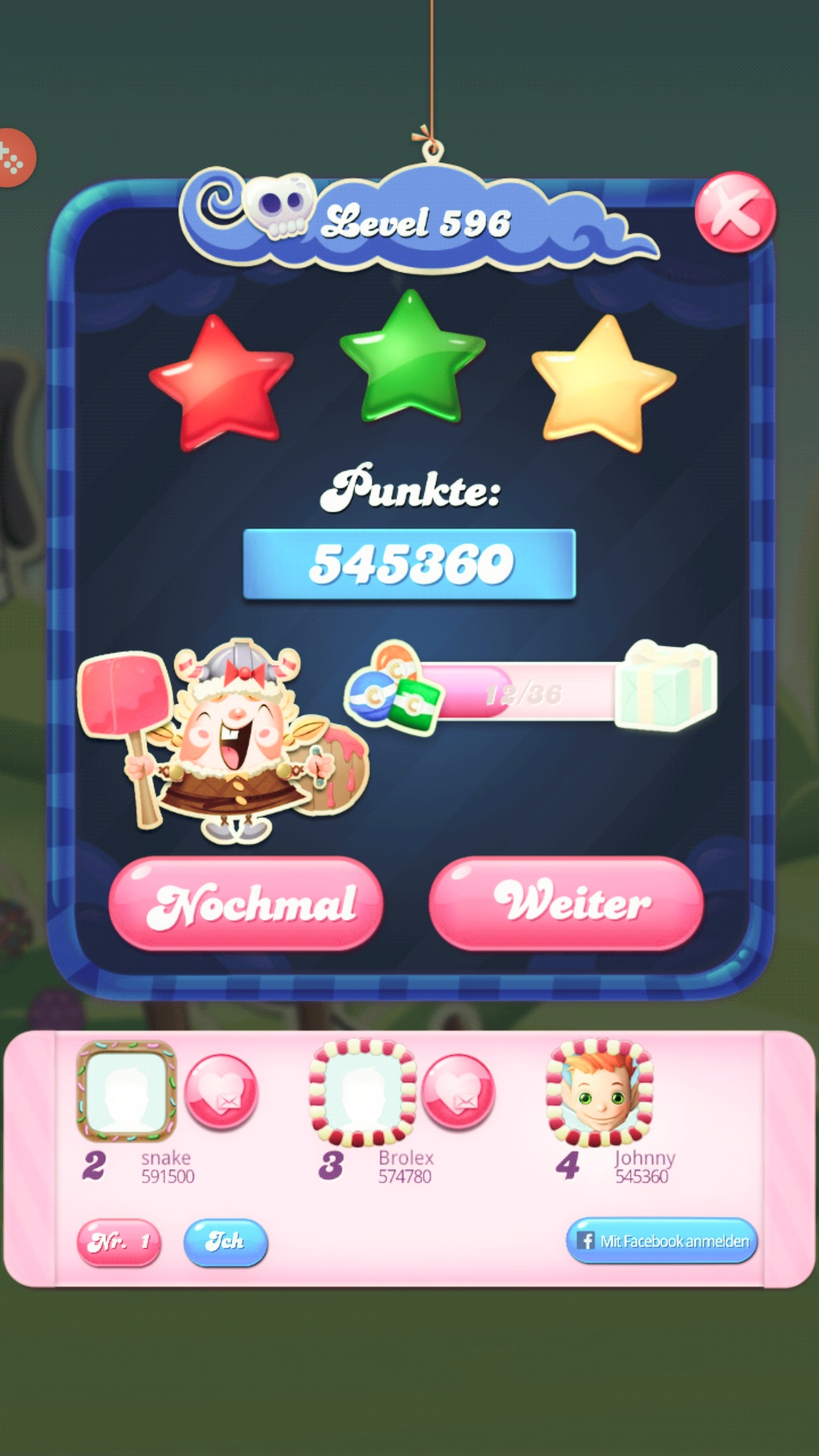The image size is (819, 1456).
Task: Show my rank with the Ich button
Action: pos(225,1242)
